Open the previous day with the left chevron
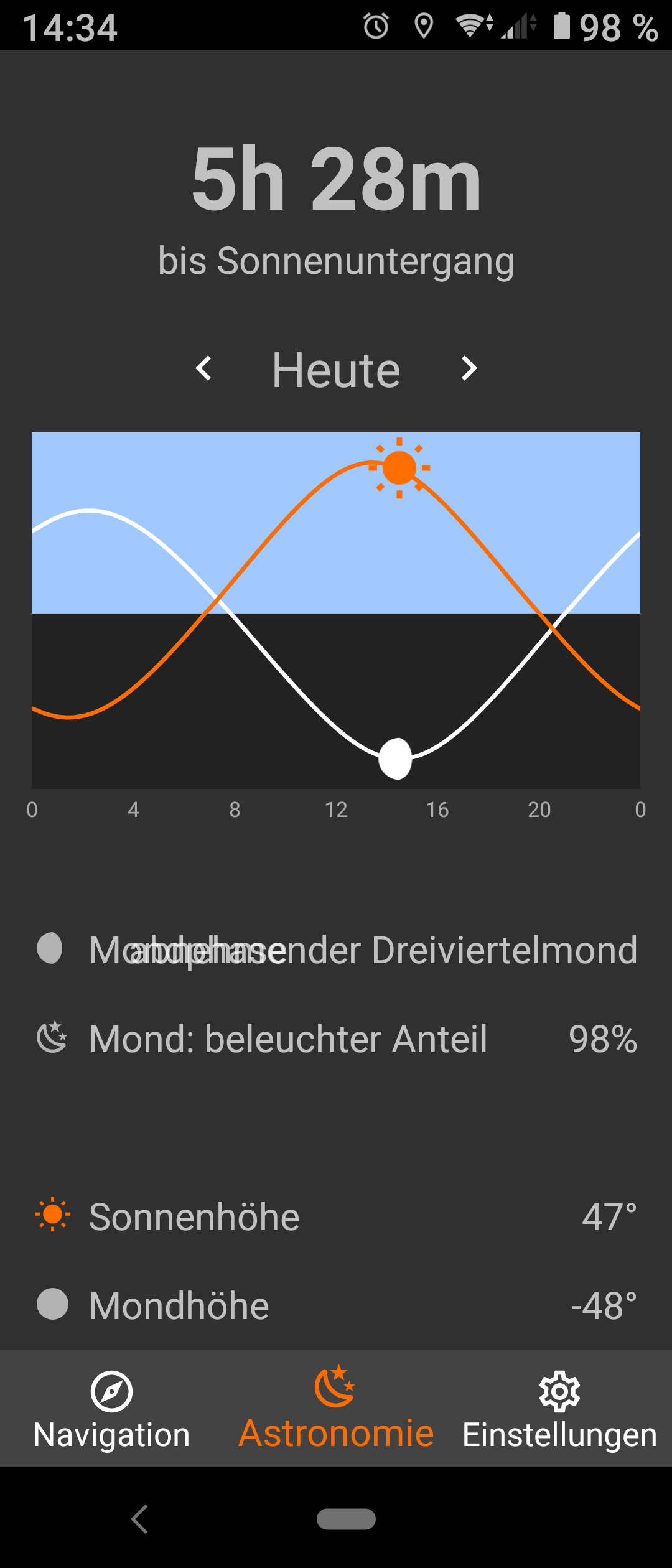The width and height of the screenshot is (672, 1568). pyautogui.click(x=205, y=369)
